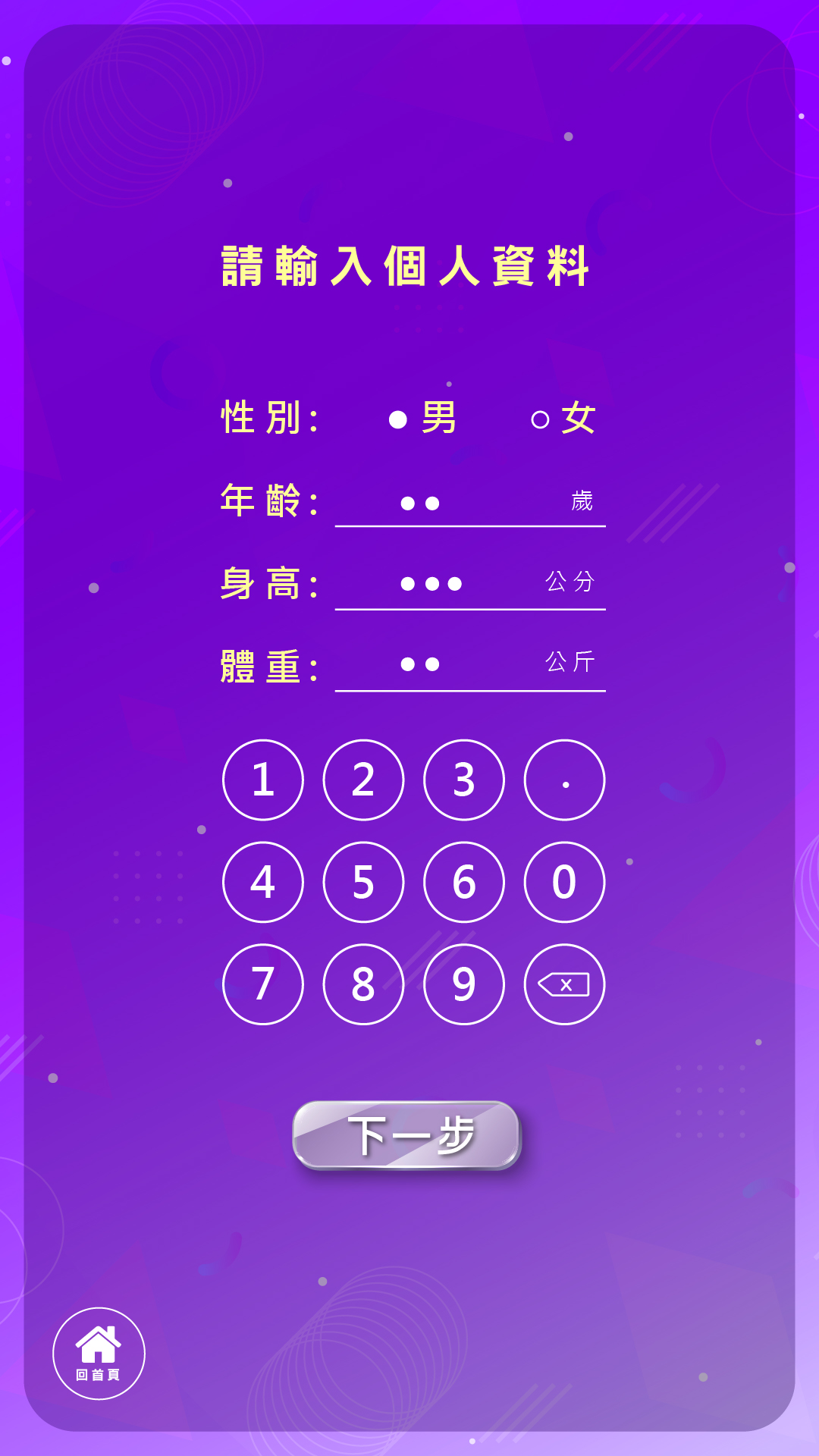Select the 女 (female) gender option
Screen dimensions: 819x1456
pos(563,418)
